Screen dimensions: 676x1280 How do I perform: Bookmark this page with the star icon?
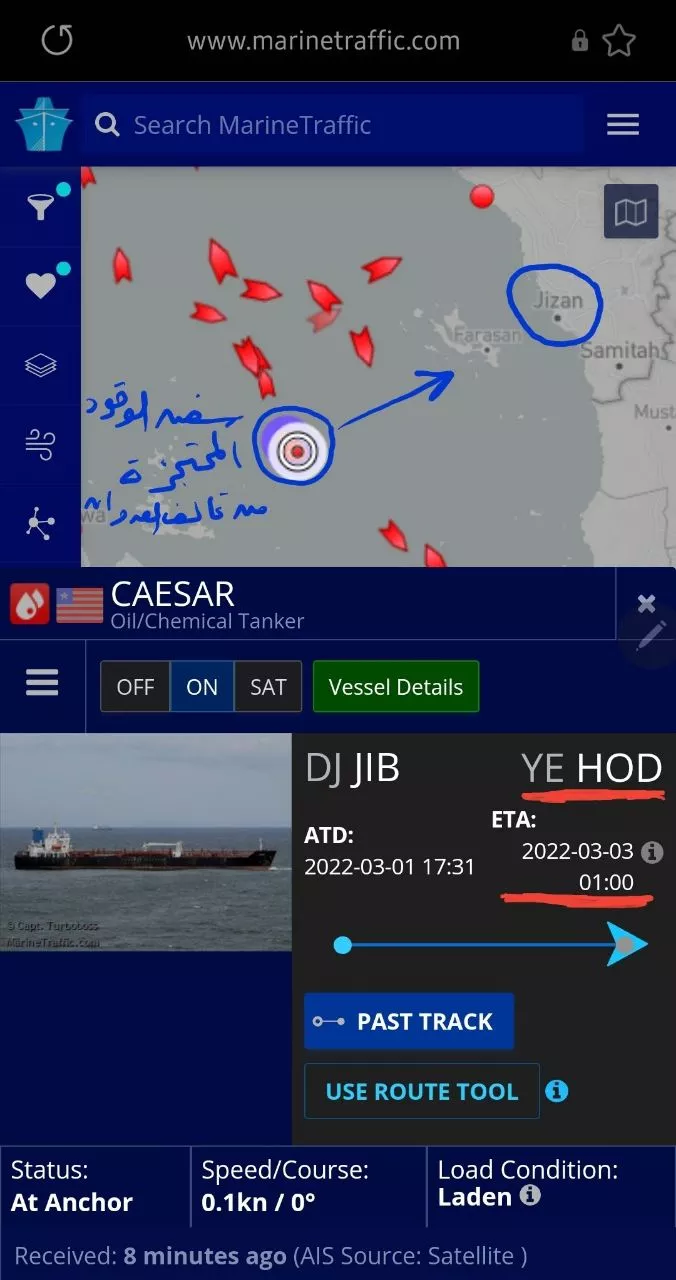[x=619, y=41]
